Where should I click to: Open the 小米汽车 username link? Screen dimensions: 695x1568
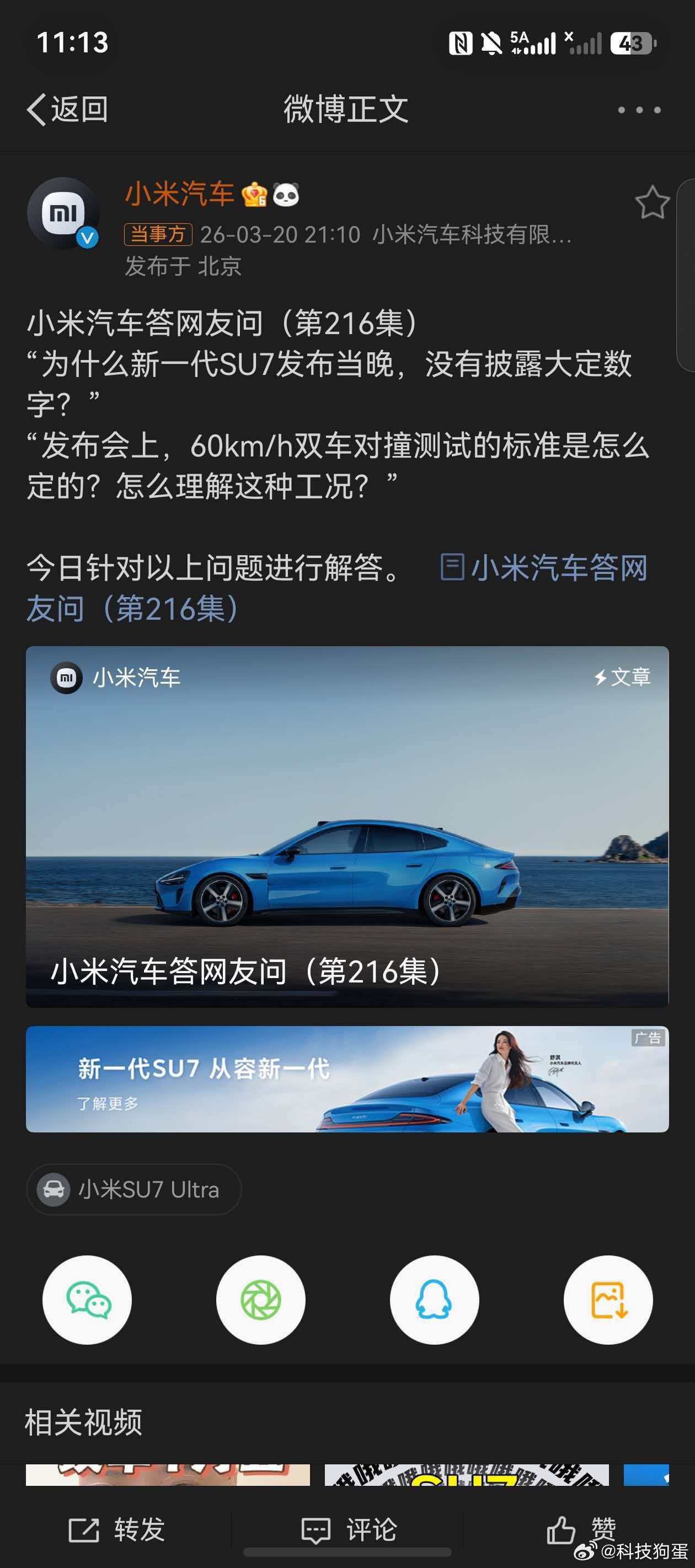[179, 195]
